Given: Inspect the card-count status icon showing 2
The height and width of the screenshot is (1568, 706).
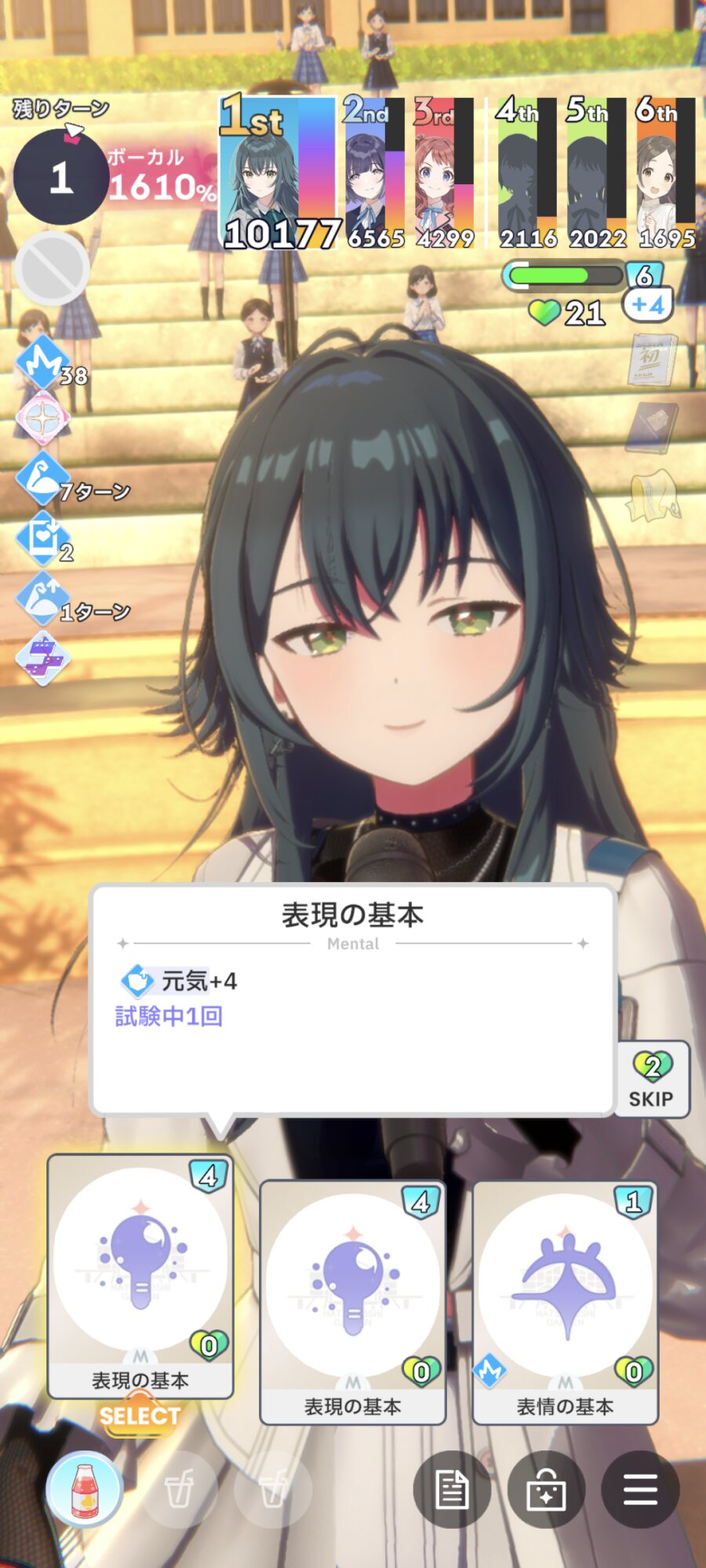Looking at the screenshot, I should pos(43,538).
